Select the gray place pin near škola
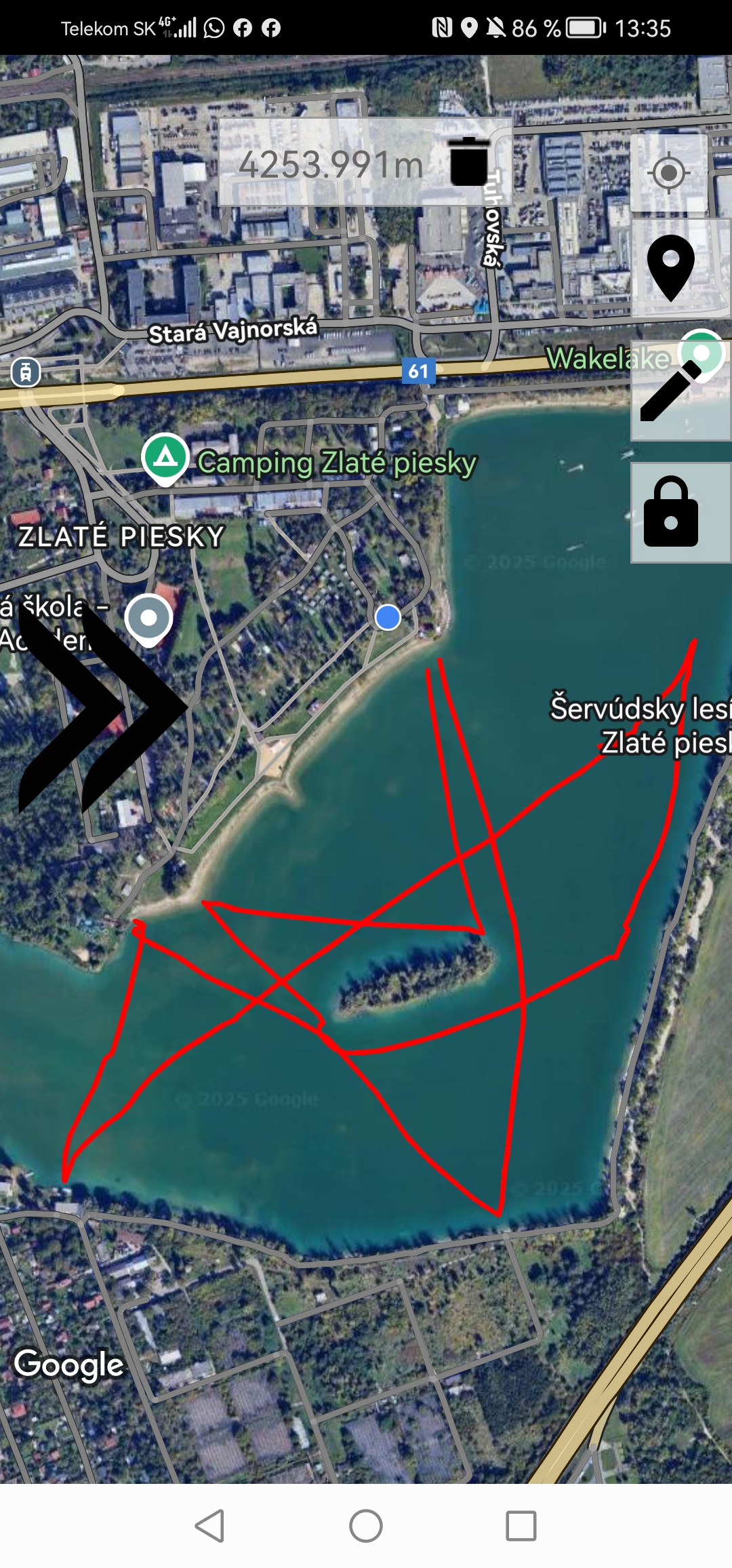 point(149,619)
